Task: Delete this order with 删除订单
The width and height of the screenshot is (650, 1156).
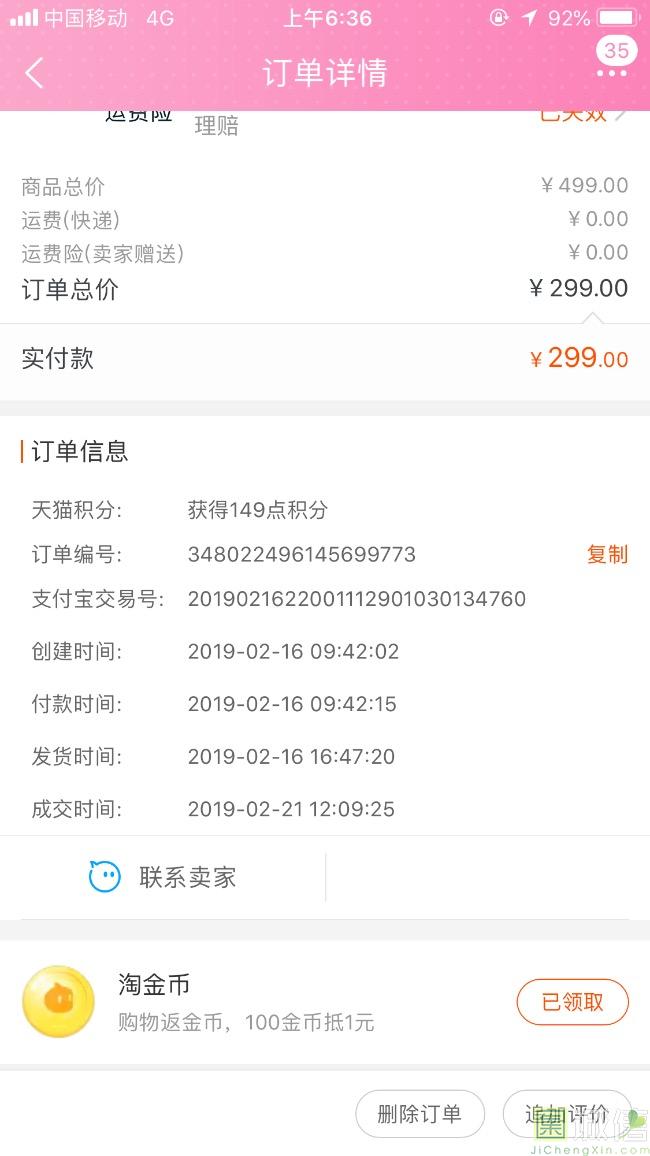Action: [x=420, y=1114]
